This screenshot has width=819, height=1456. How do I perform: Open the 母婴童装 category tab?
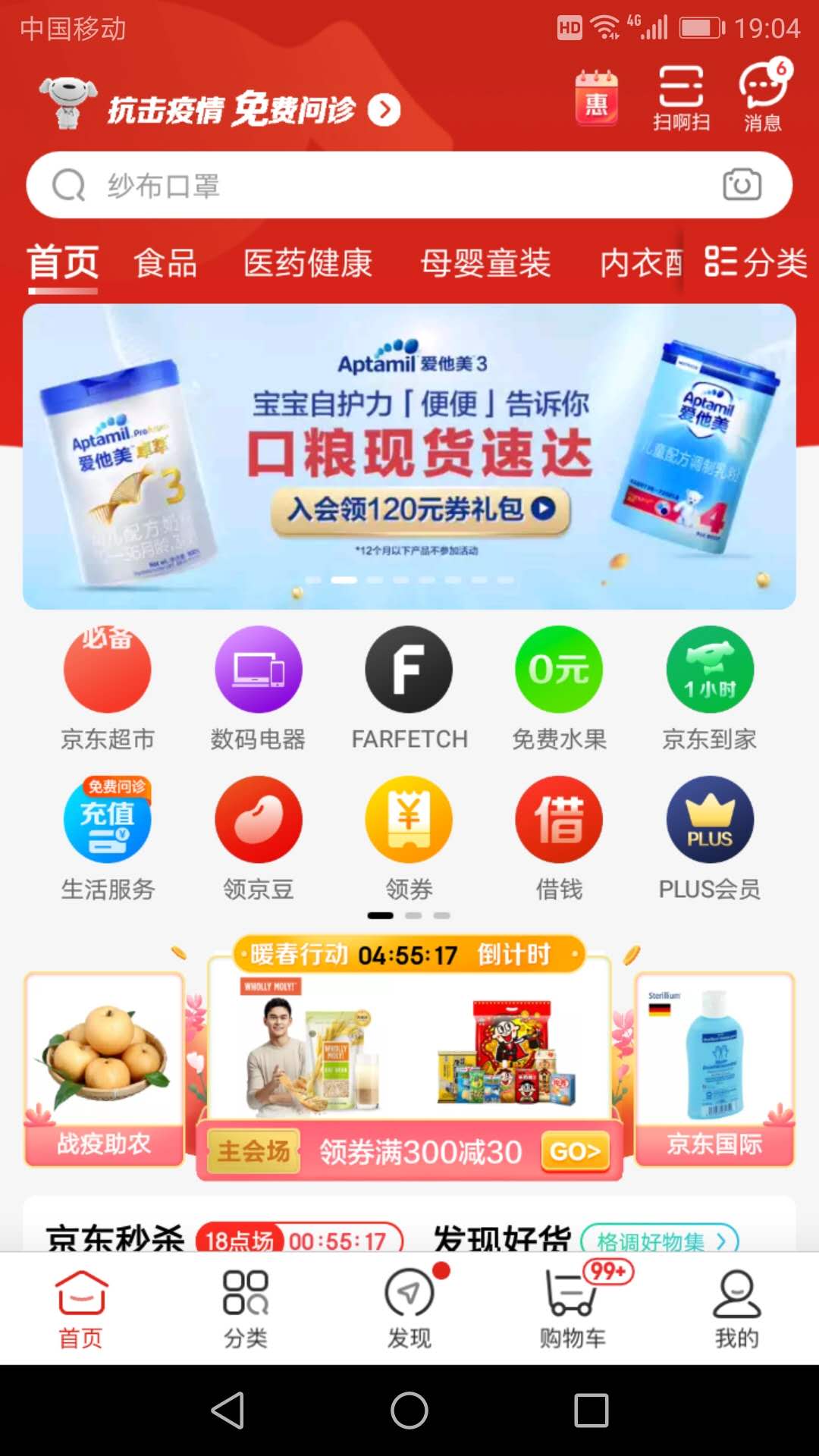[486, 263]
